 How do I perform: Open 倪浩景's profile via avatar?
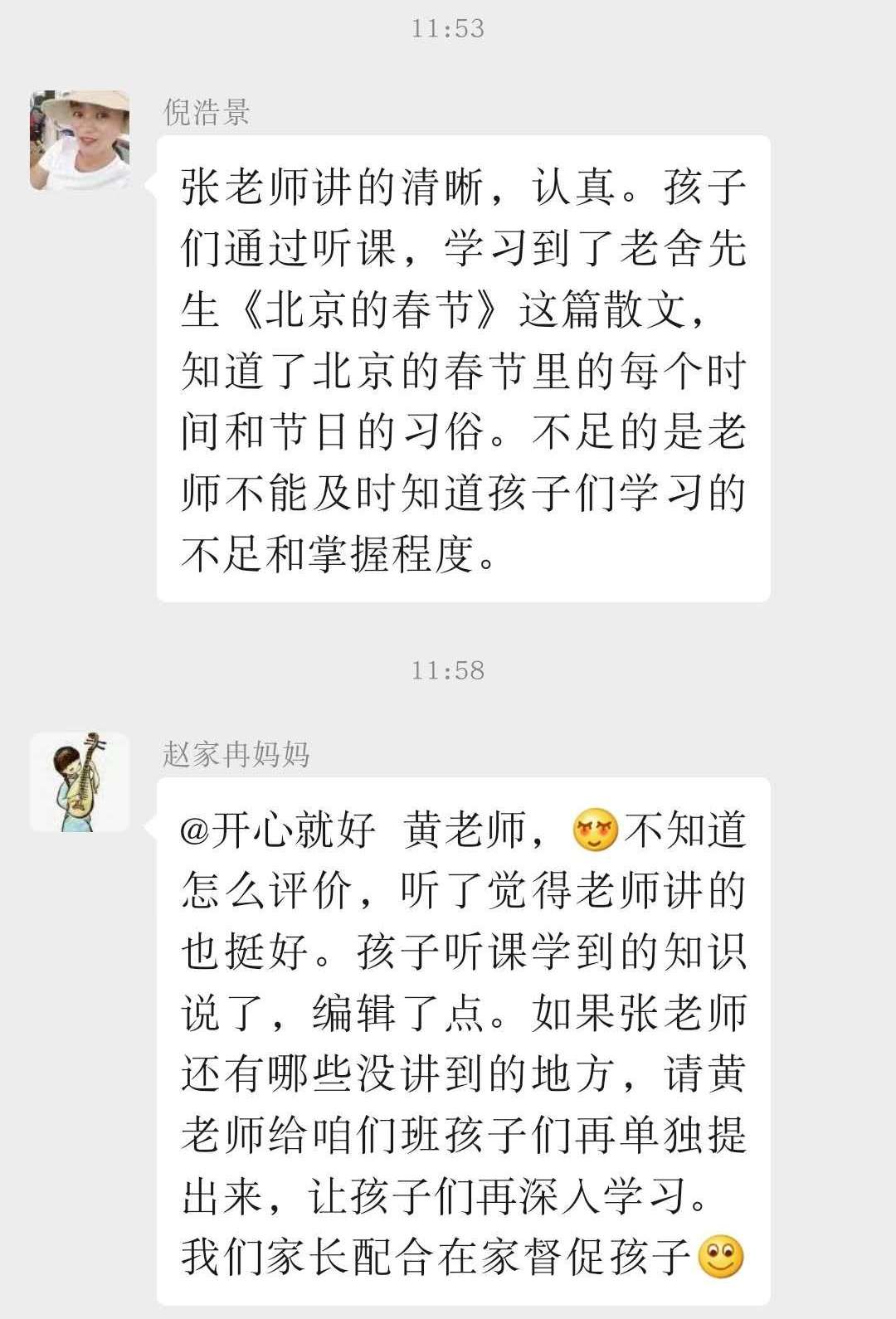tap(80, 141)
